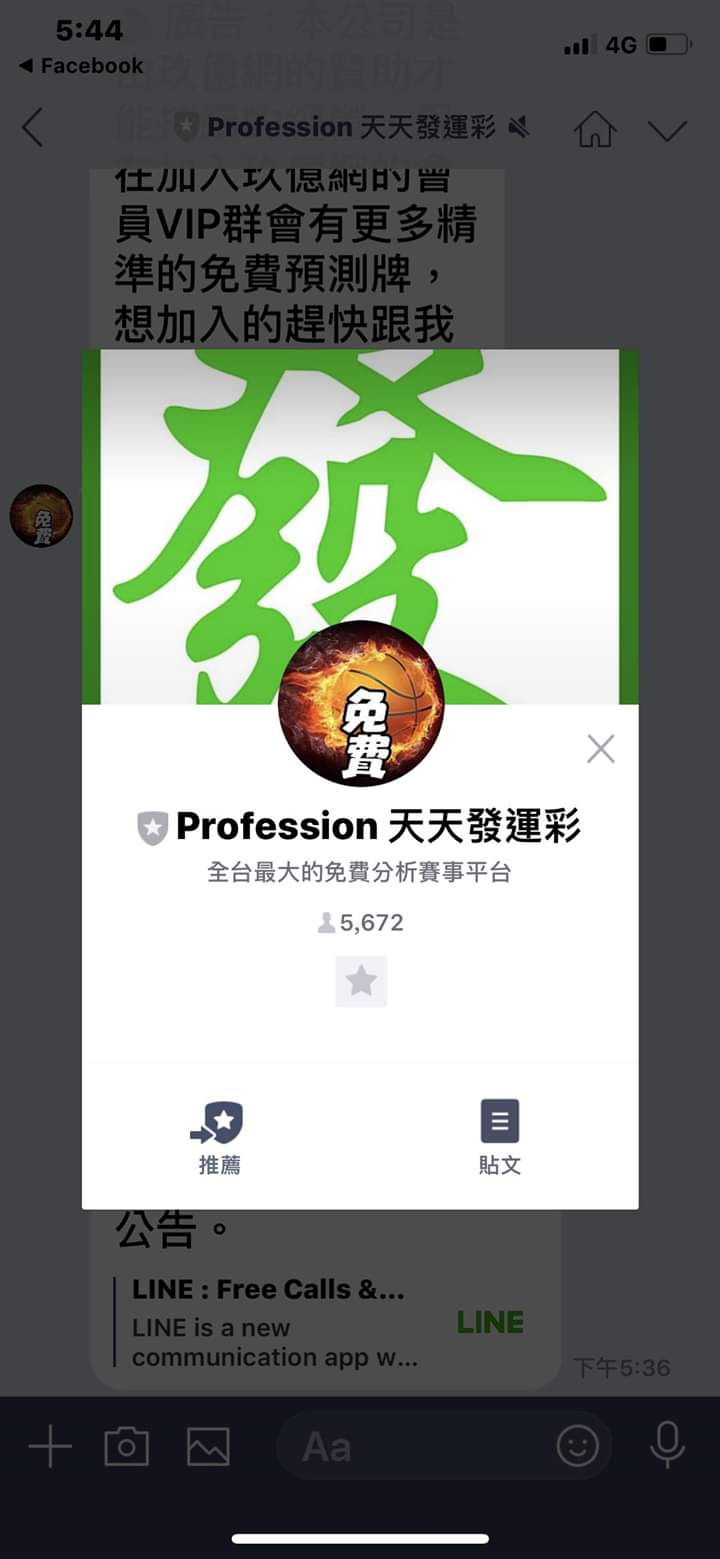View the basketball profile picture
720x1559 pixels.
tap(360, 703)
